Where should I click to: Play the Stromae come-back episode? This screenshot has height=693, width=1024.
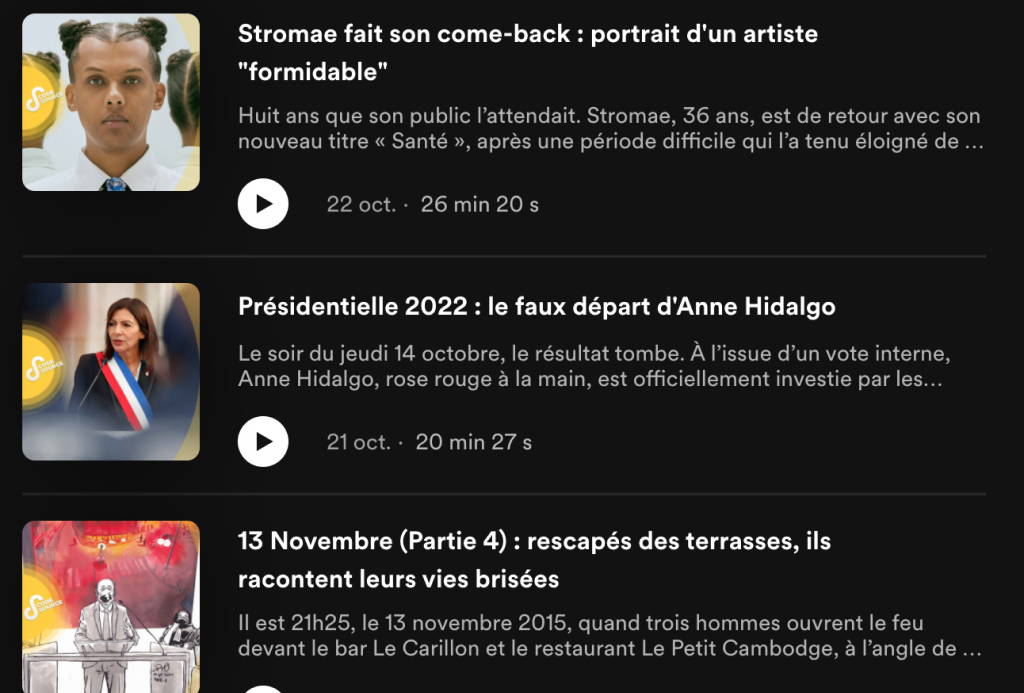[263, 204]
